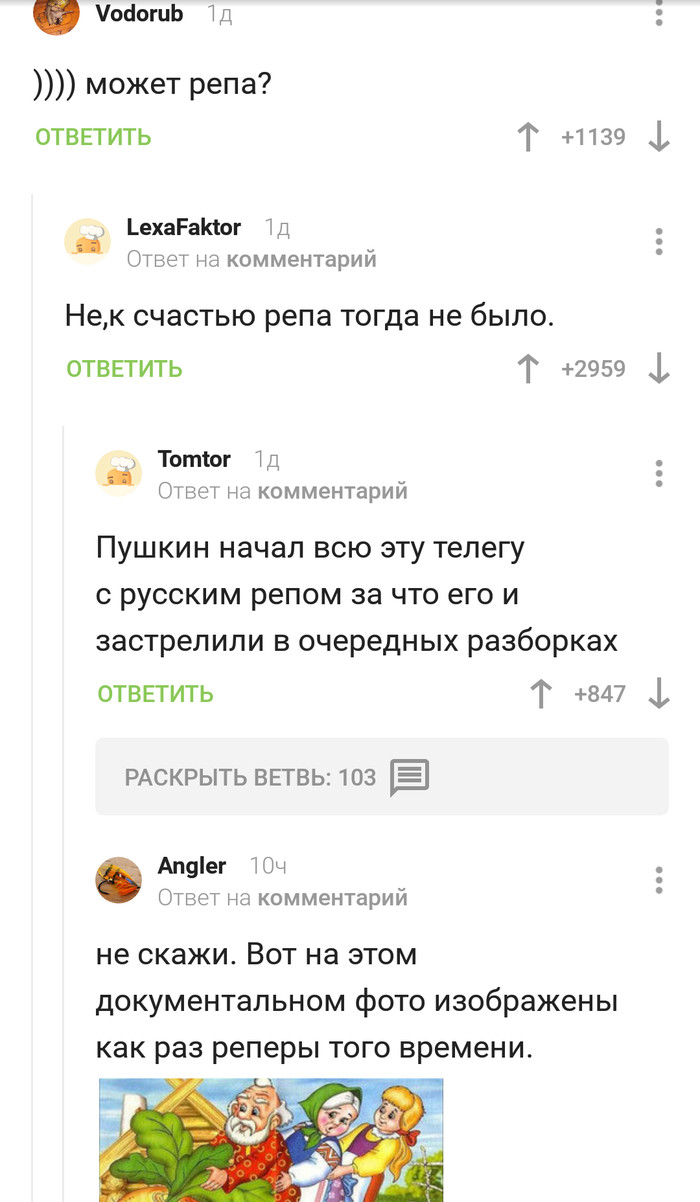
Task: Open Angler's profile
Action: [x=192, y=866]
